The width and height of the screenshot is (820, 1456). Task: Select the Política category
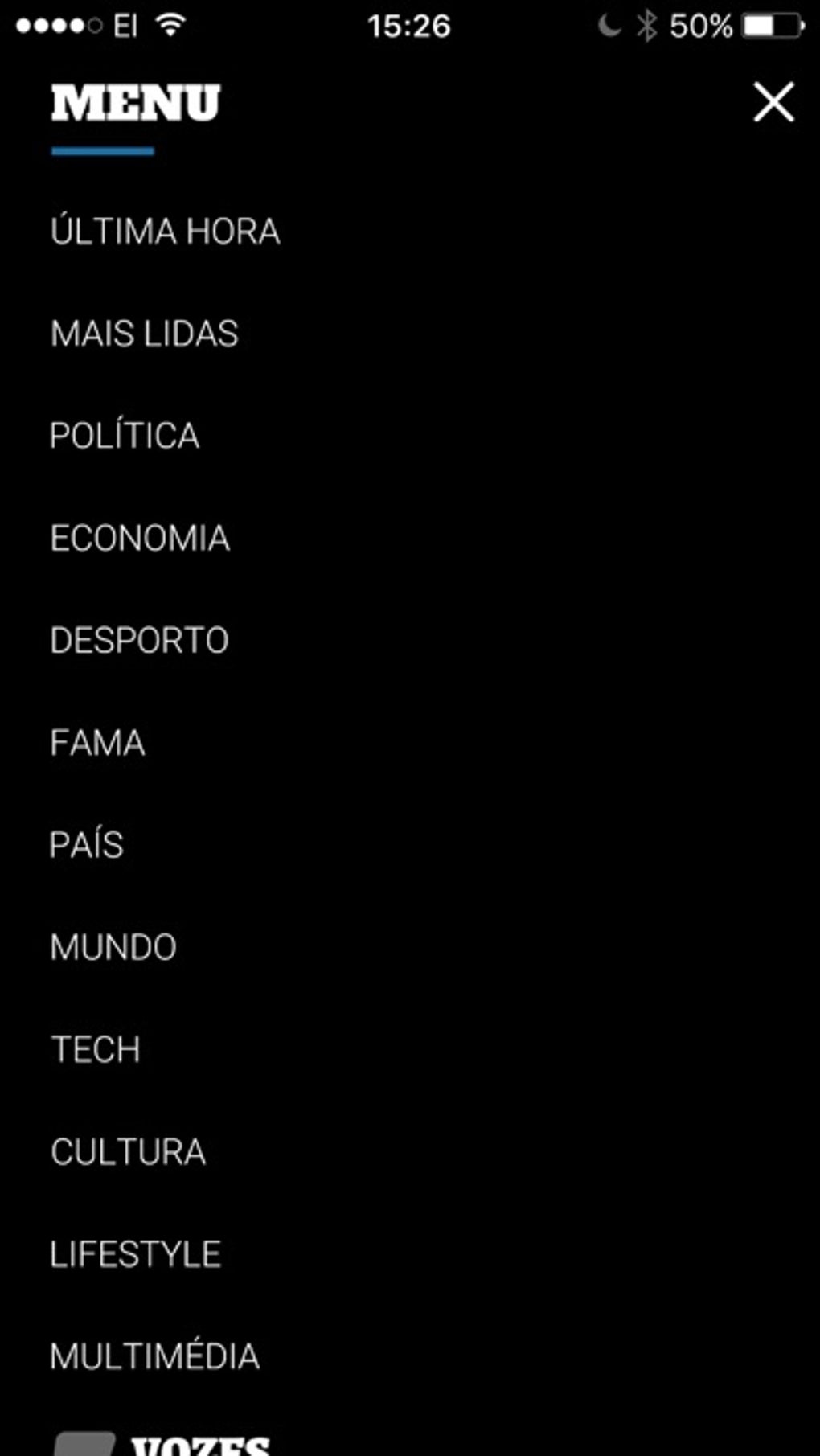point(125,436)
